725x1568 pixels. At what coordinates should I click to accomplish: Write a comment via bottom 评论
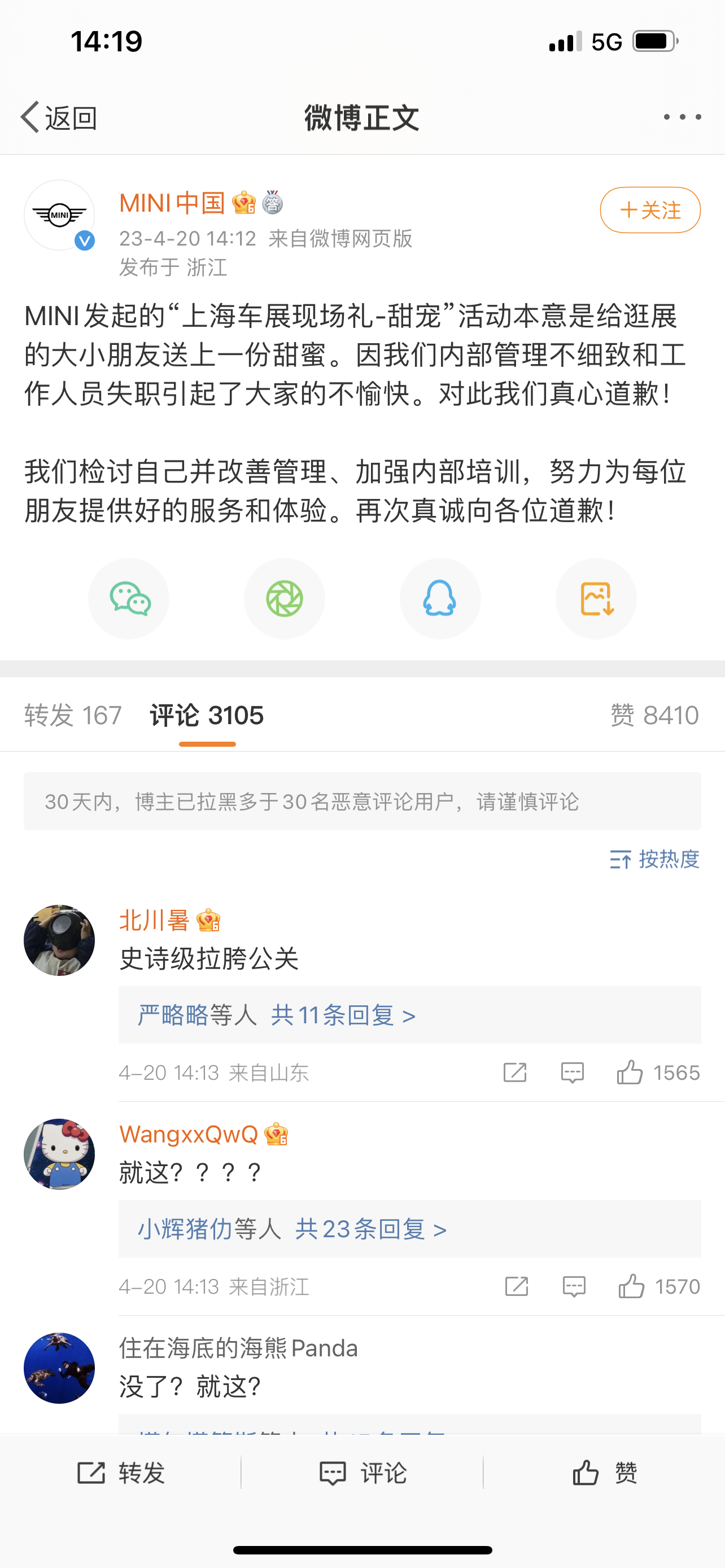click(x=363, y=1473)
